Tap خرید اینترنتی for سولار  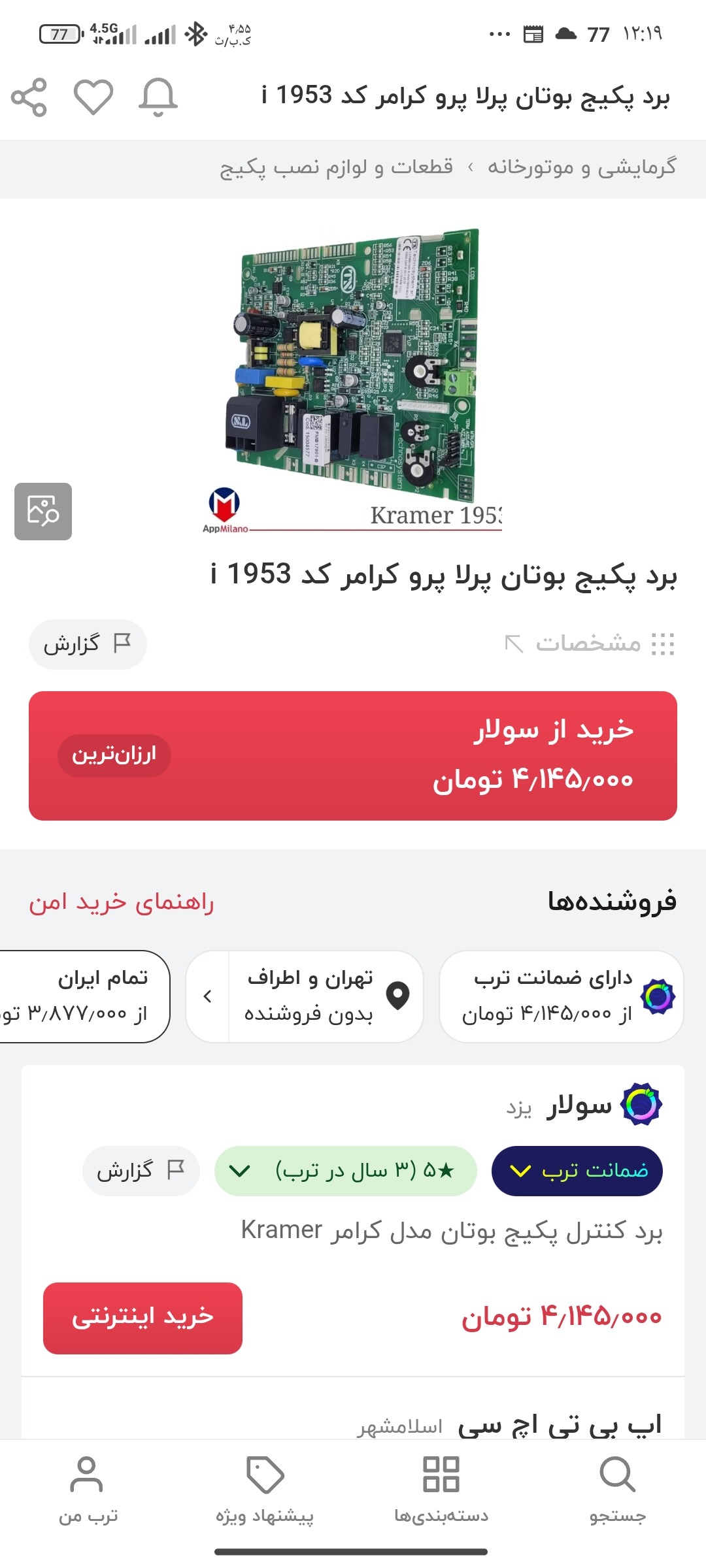pos(143,1318)
